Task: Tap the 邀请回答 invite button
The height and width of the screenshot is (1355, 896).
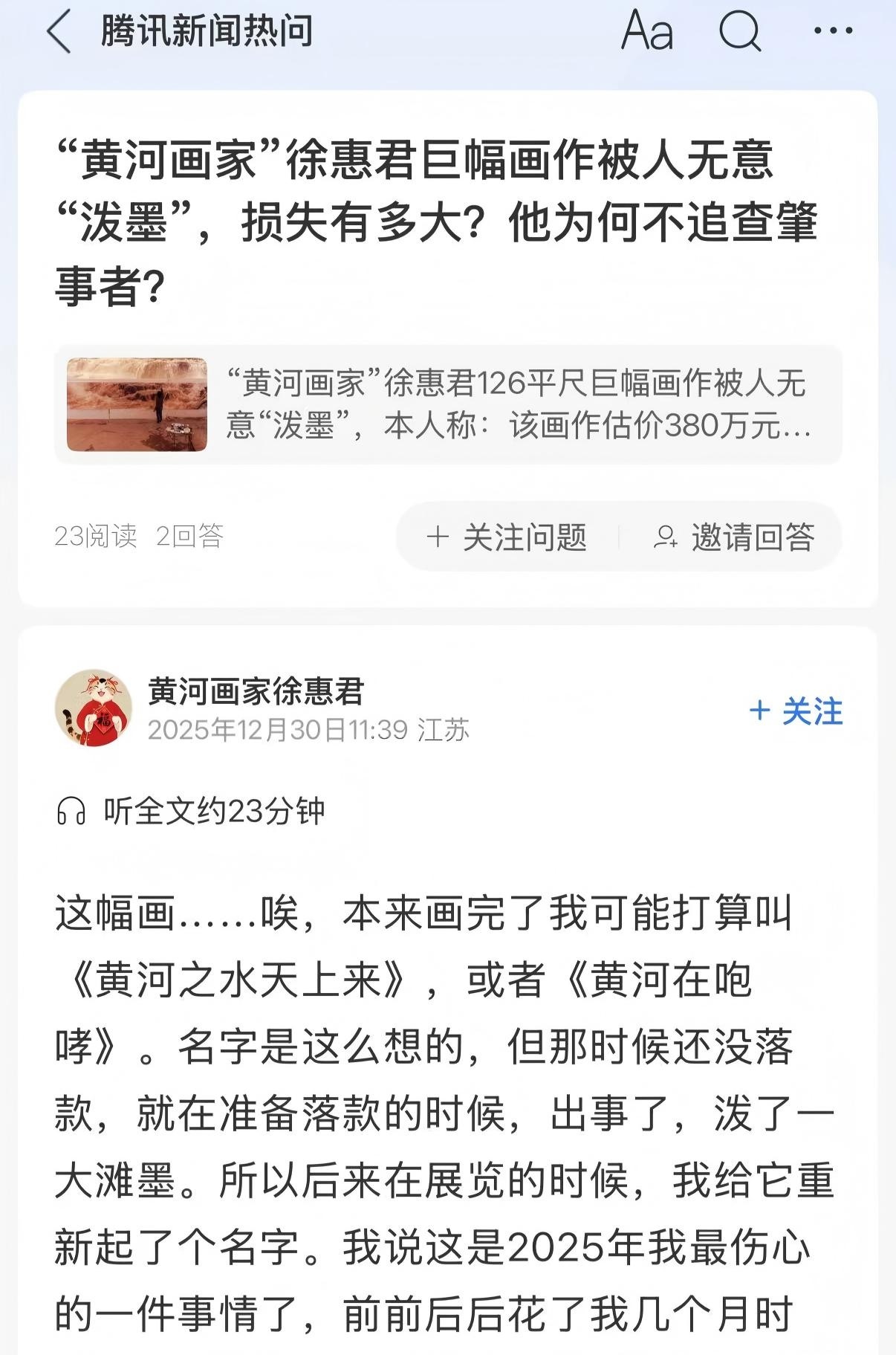Action: [754, 537]
